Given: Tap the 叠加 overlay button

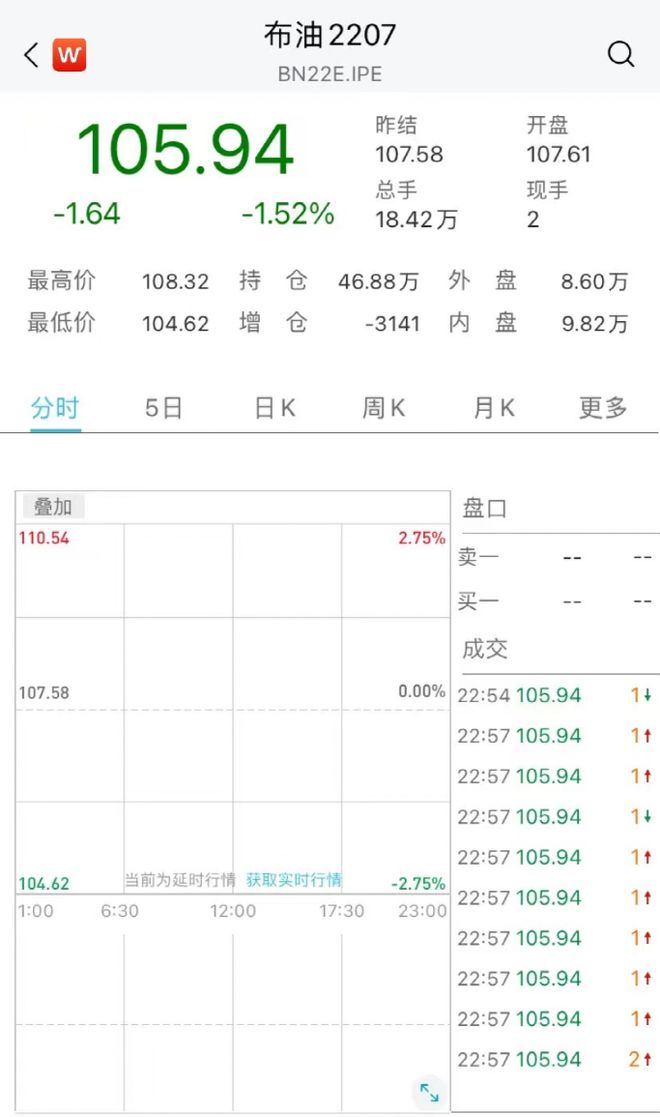Looking at the screenshot, I should (53, 507).
